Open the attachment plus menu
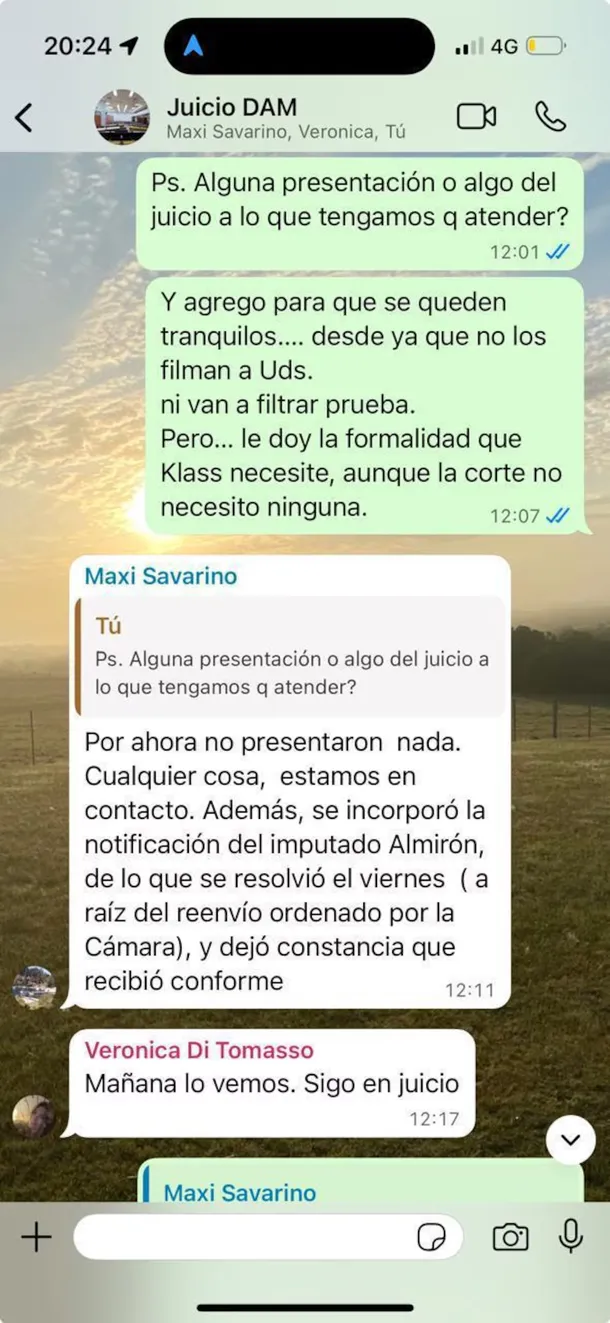This screenshot has width=610, height=1323. tap(36, 1238)
